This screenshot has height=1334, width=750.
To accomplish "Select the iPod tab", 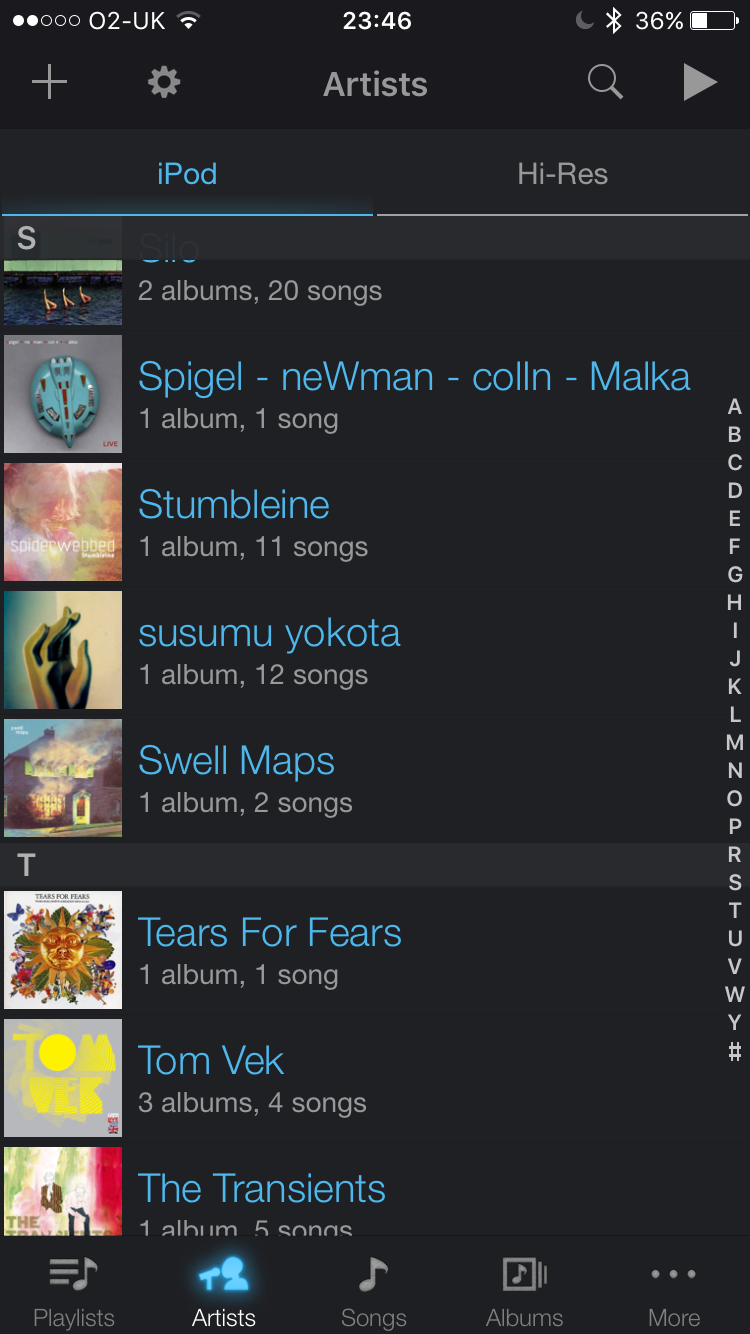I will (187, 174).
